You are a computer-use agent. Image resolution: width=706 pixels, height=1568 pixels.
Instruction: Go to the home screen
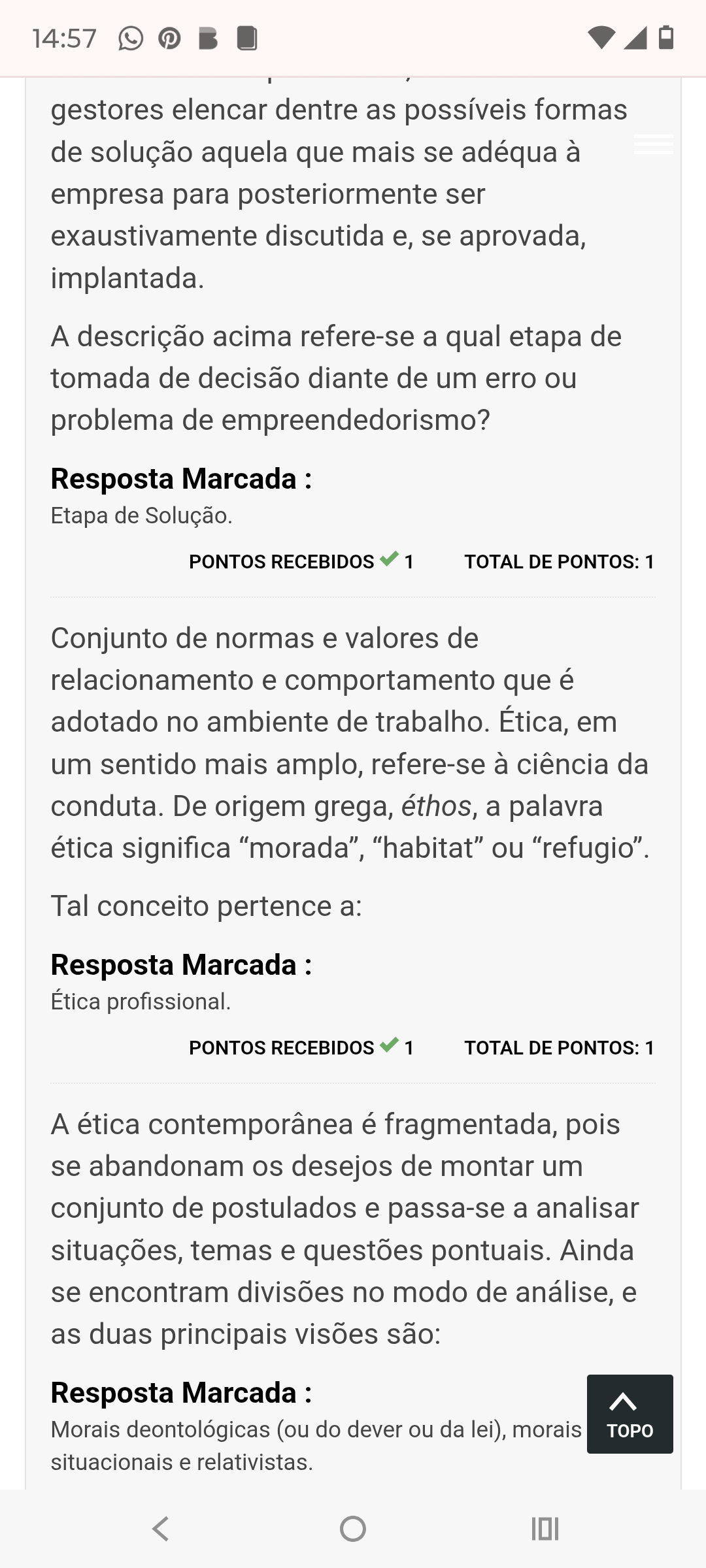353,1529
